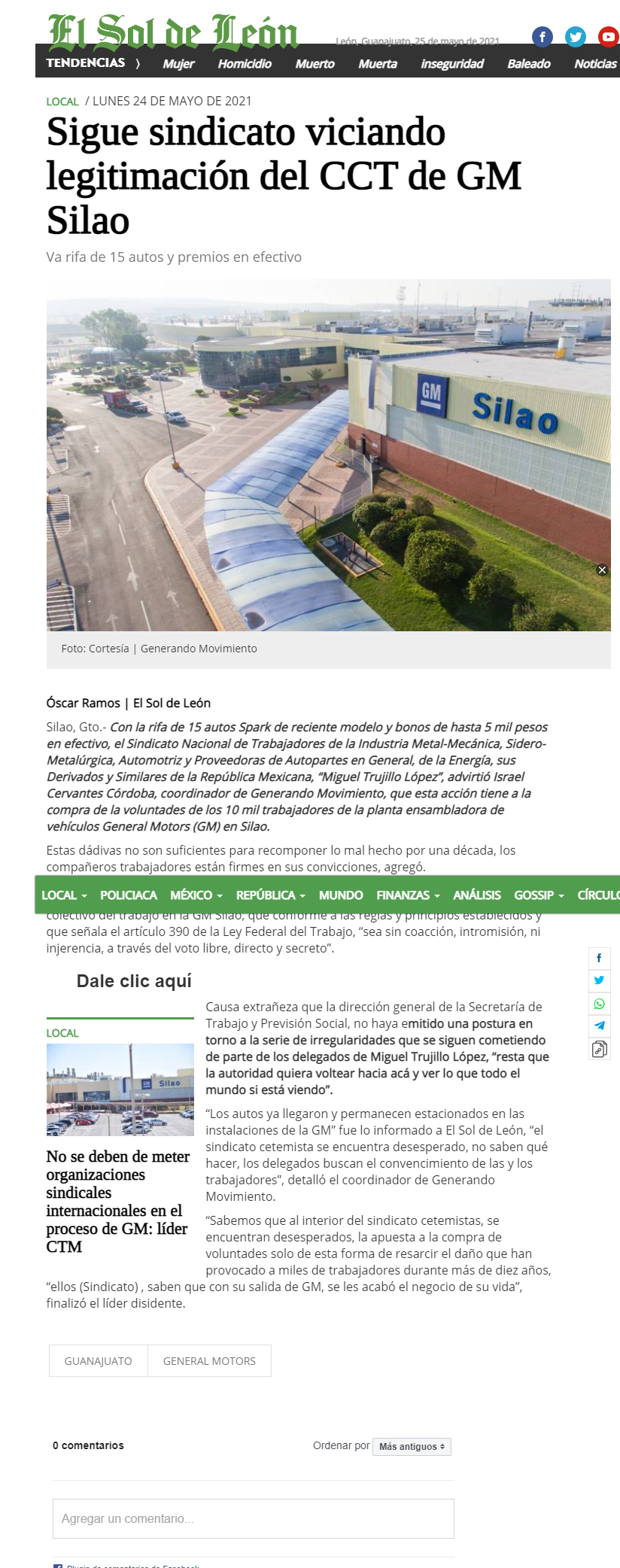
Task: Open El Sol de León Facebook page
Action: click(542, 36)
